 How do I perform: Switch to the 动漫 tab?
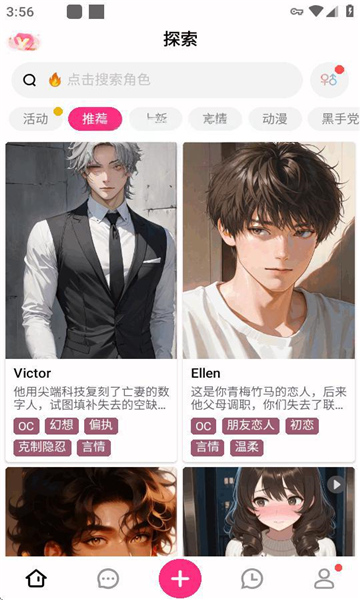[275, 119]
